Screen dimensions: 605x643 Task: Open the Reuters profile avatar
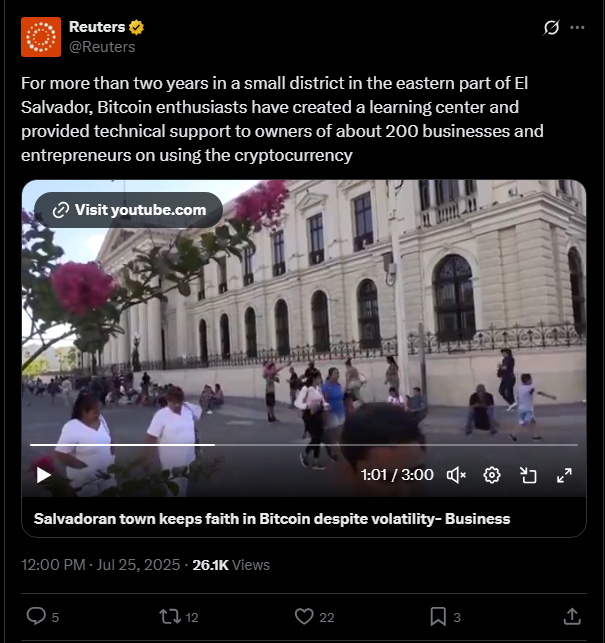41,36
